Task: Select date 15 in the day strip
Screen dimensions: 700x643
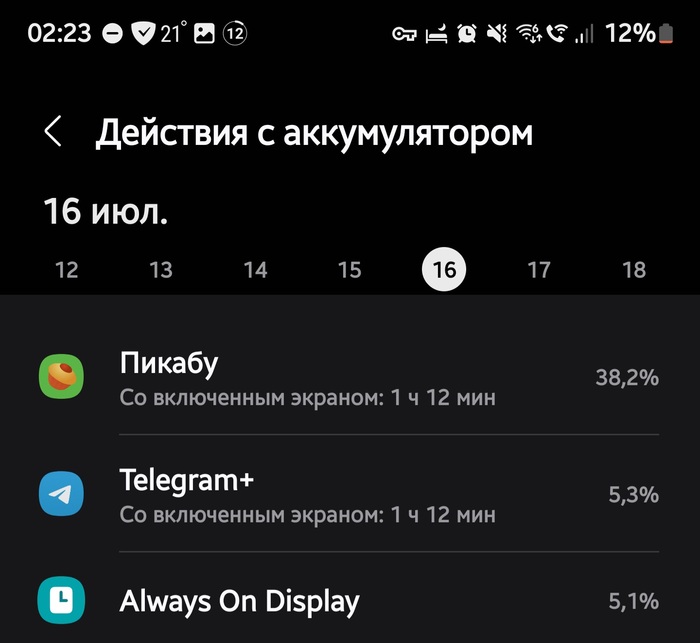Action: coord(349,270)
